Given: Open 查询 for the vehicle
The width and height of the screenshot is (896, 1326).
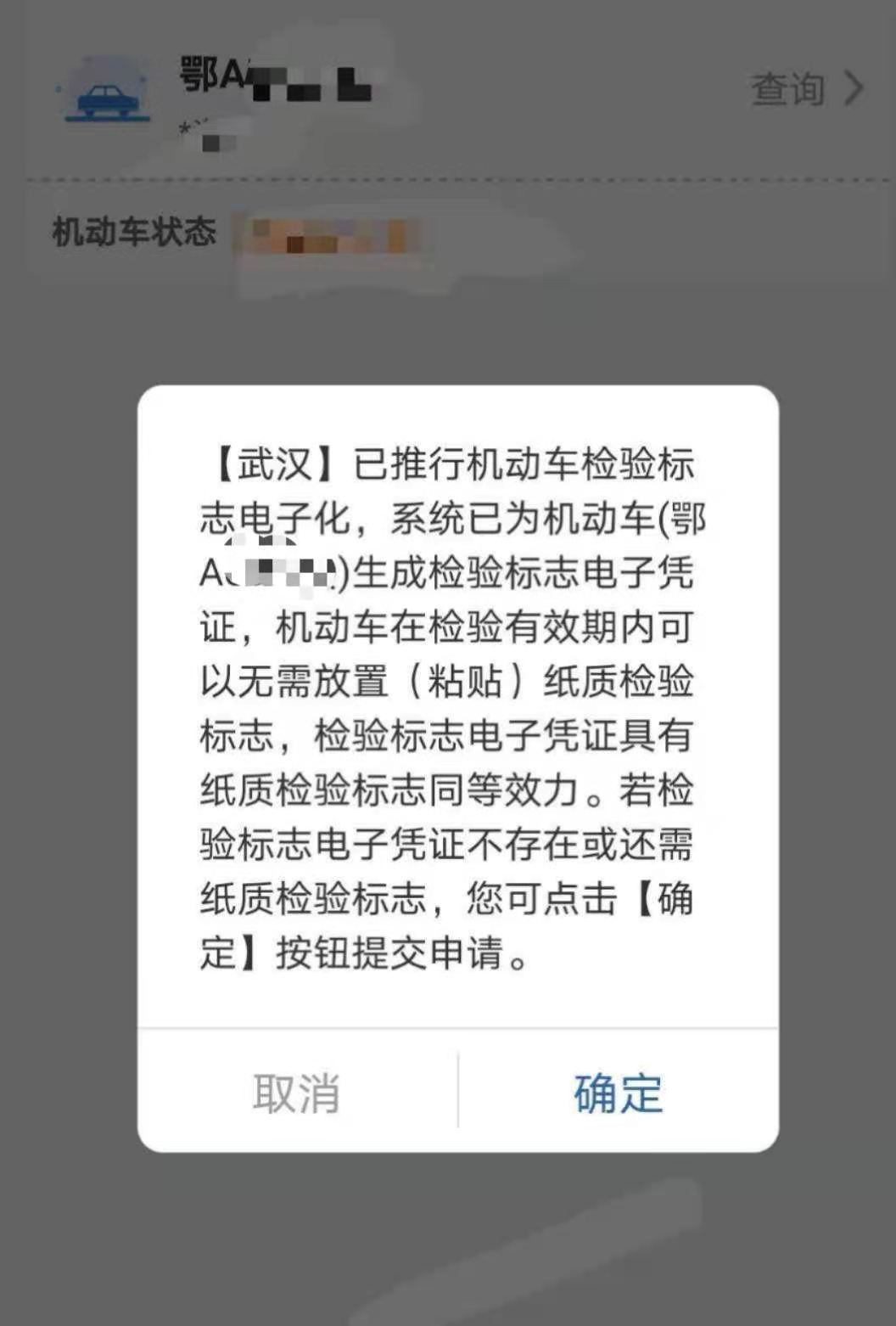Looking at the screenshot, I should click(x=804, y=88).
